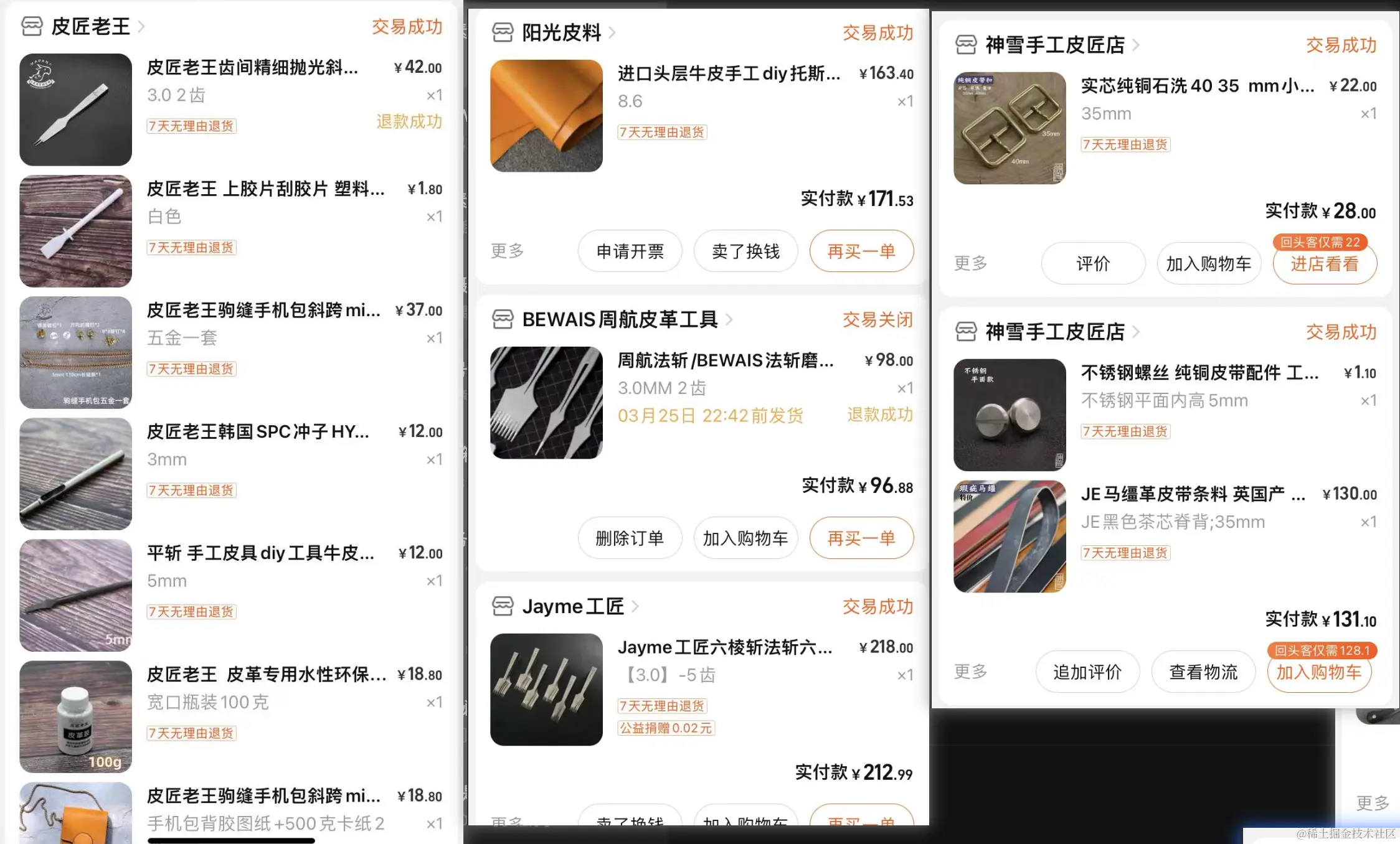Open the 皮匠老王齿间精细抛光 item
The height and width of the screenshot is (844, 1400).
click(252, 67)
